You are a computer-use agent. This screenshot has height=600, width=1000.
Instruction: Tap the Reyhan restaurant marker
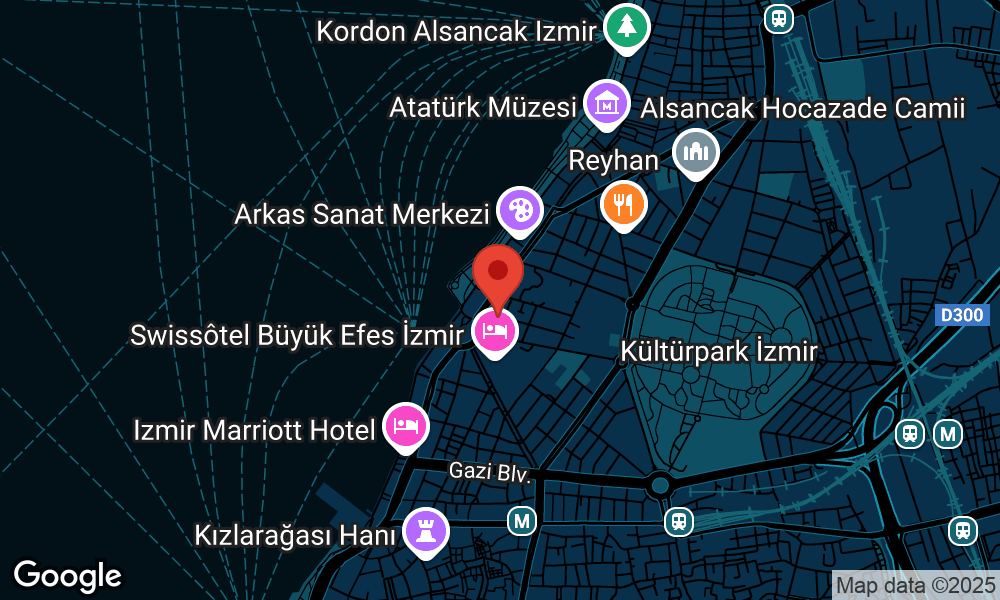(624, 205)
